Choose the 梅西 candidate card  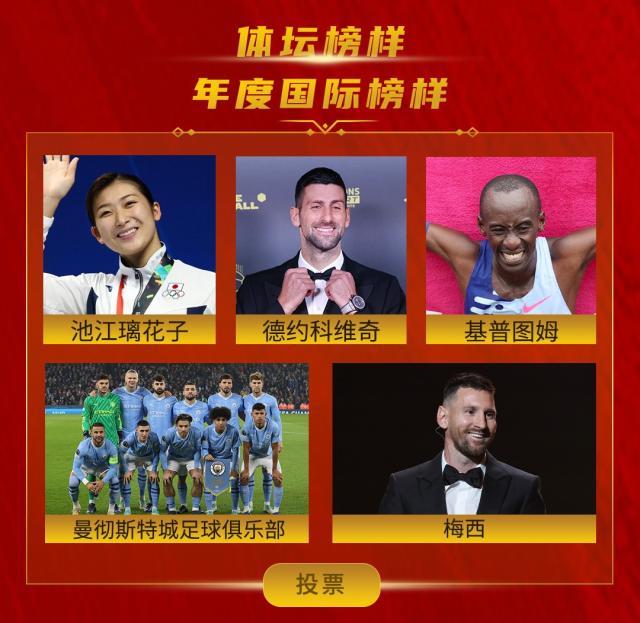pyautogui.click(x=463, y=452)
